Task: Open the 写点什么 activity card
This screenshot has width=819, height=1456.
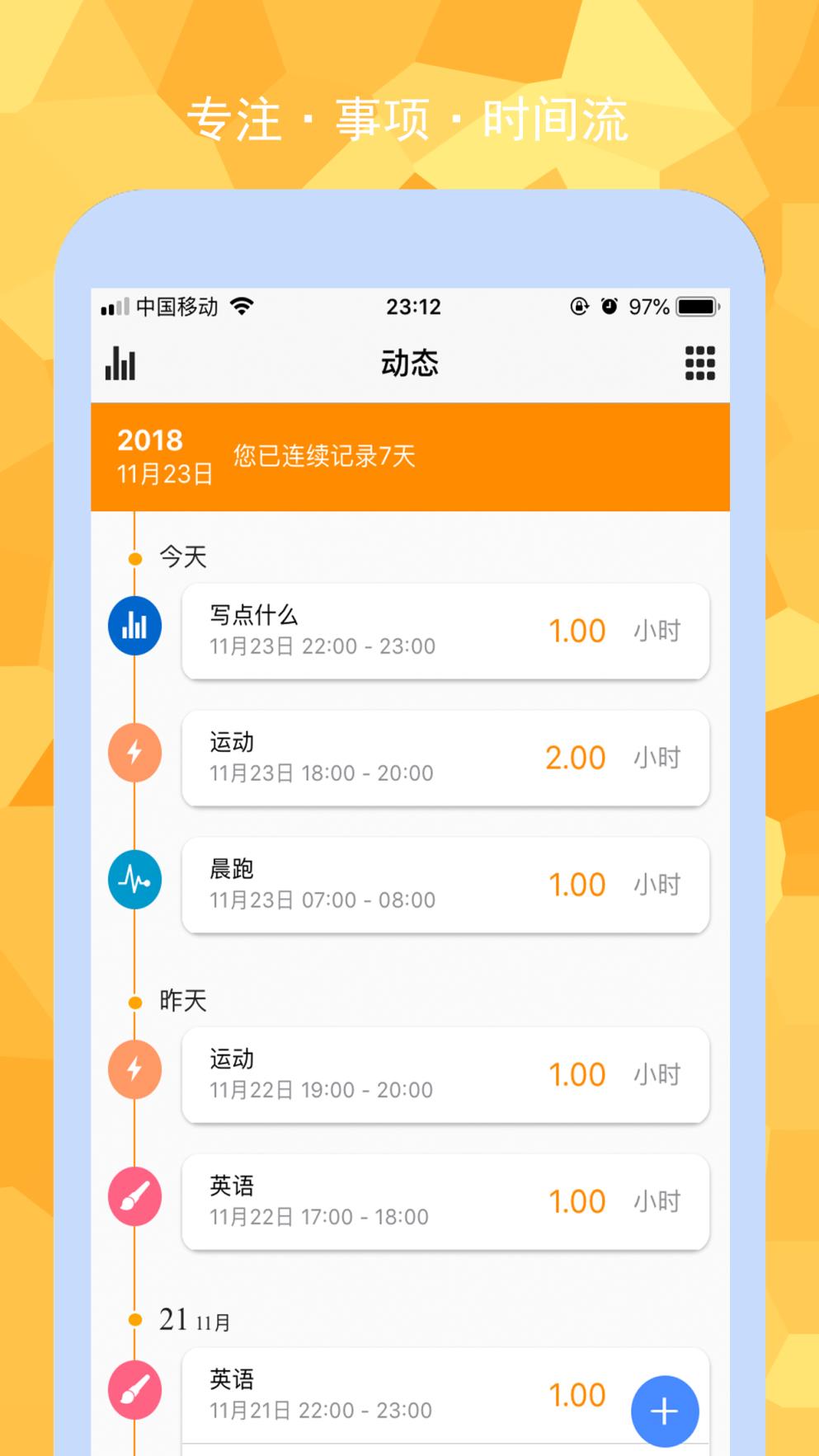Action: [x=445, y=631]
